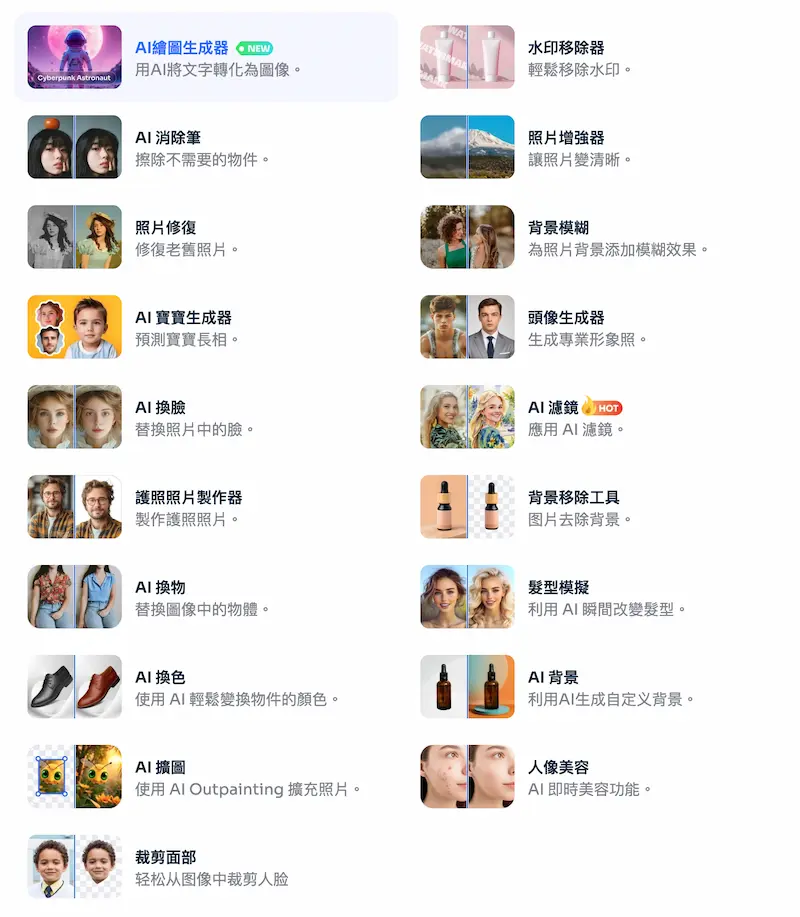
Task: Open 頭像生成器 tool
Action: pos(566,318)
